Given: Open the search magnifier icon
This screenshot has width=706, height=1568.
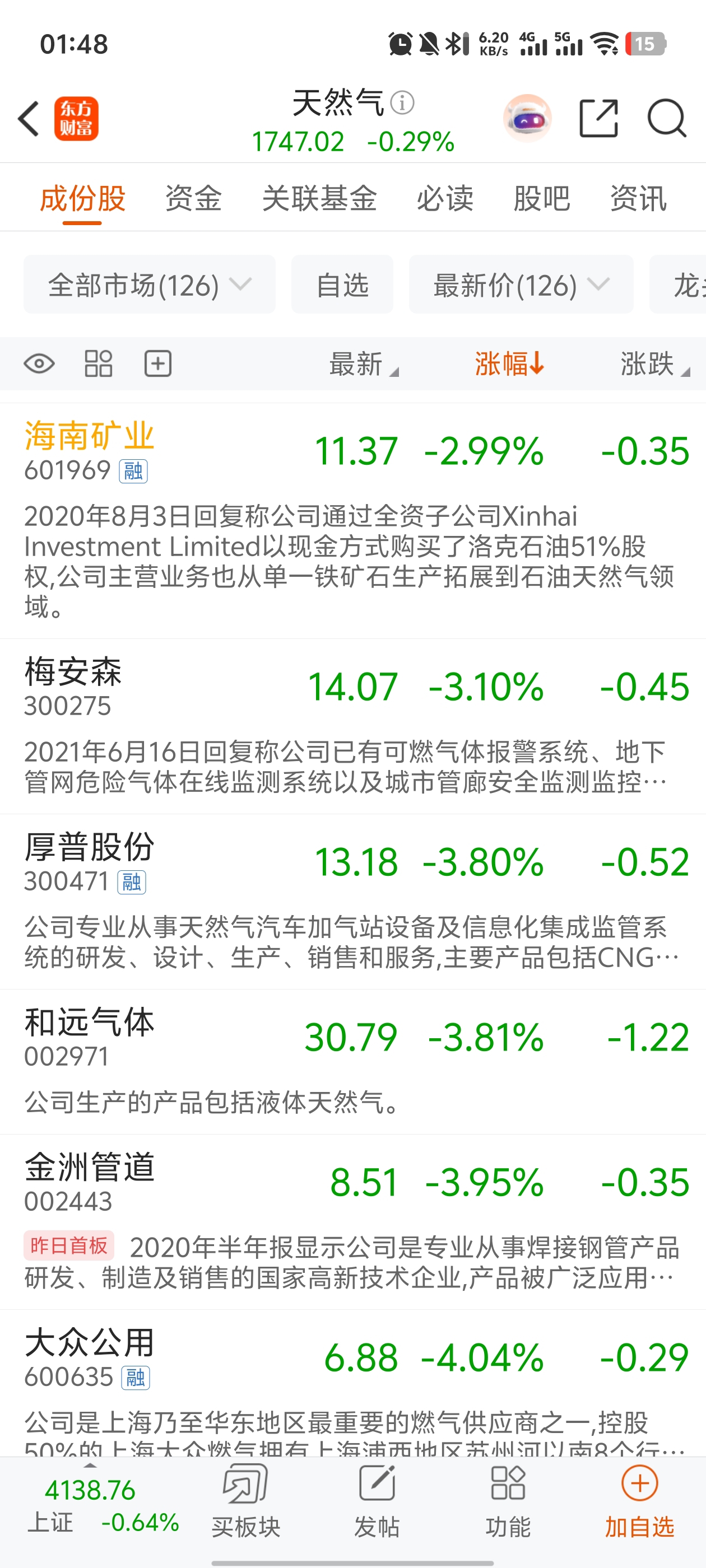Looking at the screenshot, I should pyautogui.click(x=666, y=118).
